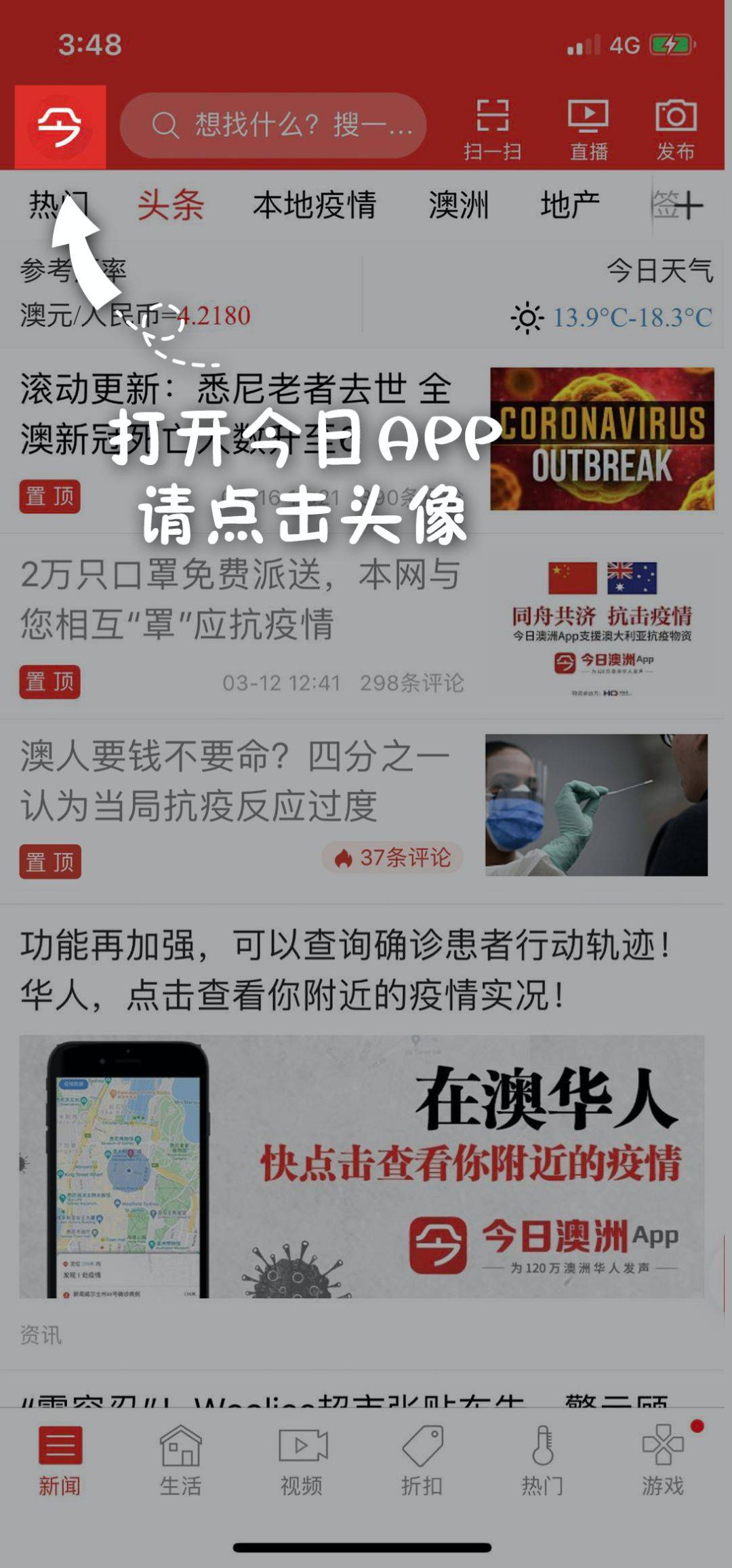Go to the 视频 bottom tab
This screenshot has height=1568, width=732.
[302, 1460]
